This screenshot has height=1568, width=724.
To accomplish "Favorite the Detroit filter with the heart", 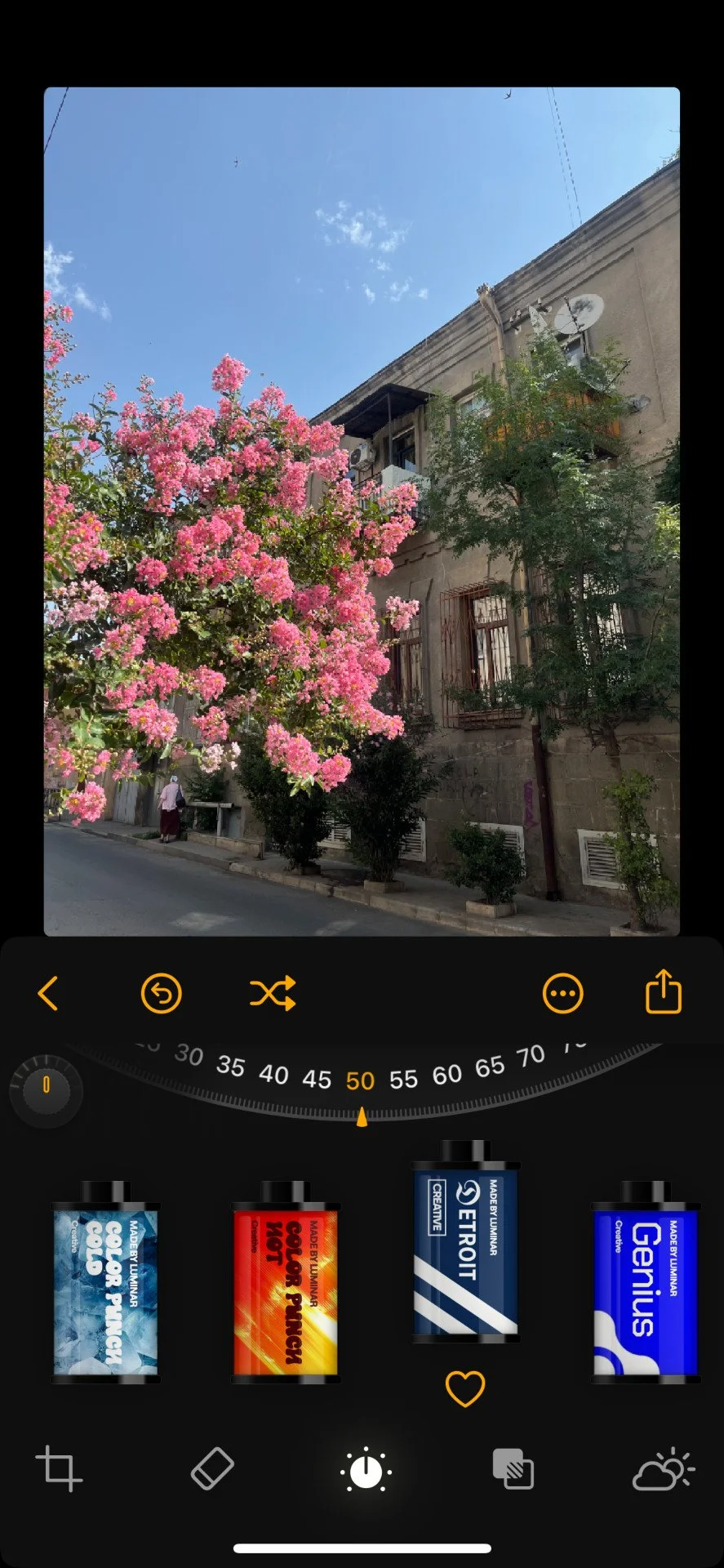I will (465, 1388).
